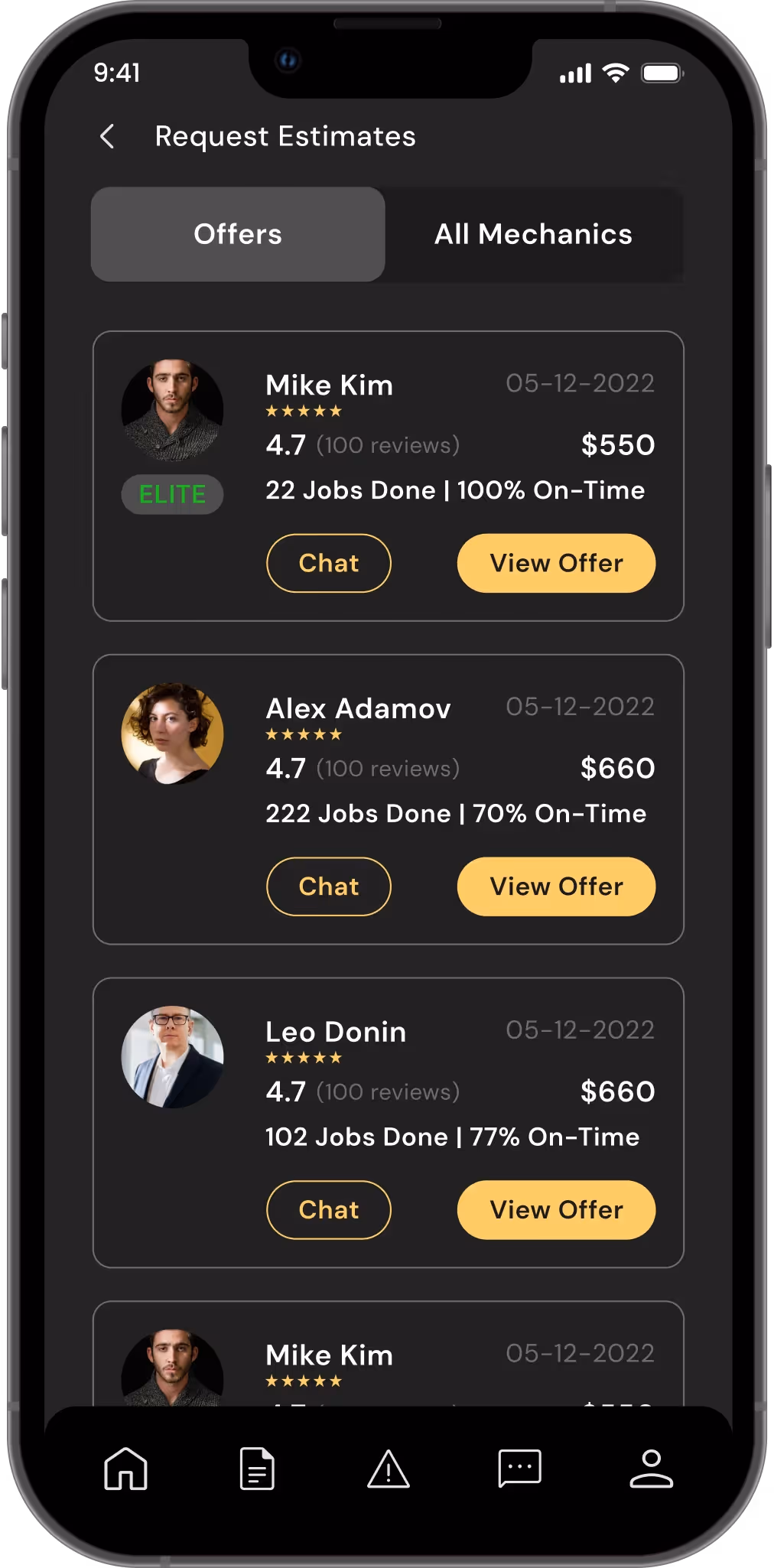
Task: Open Alex Adamov's profile photo
Action: point(173,734)
